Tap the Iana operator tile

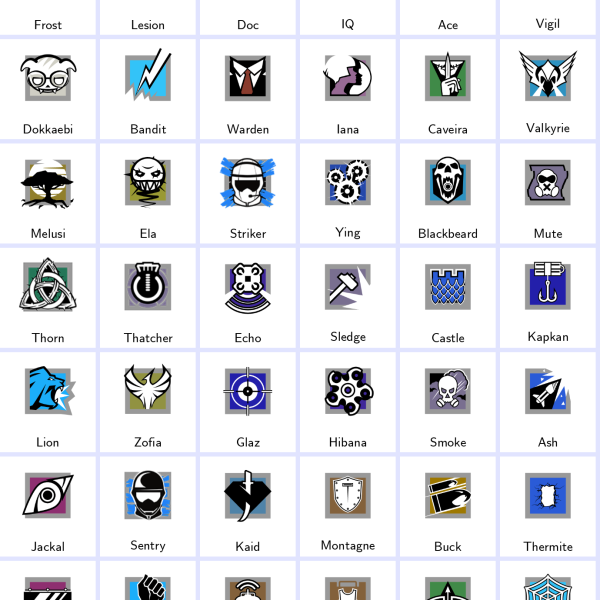click(348, 78)
